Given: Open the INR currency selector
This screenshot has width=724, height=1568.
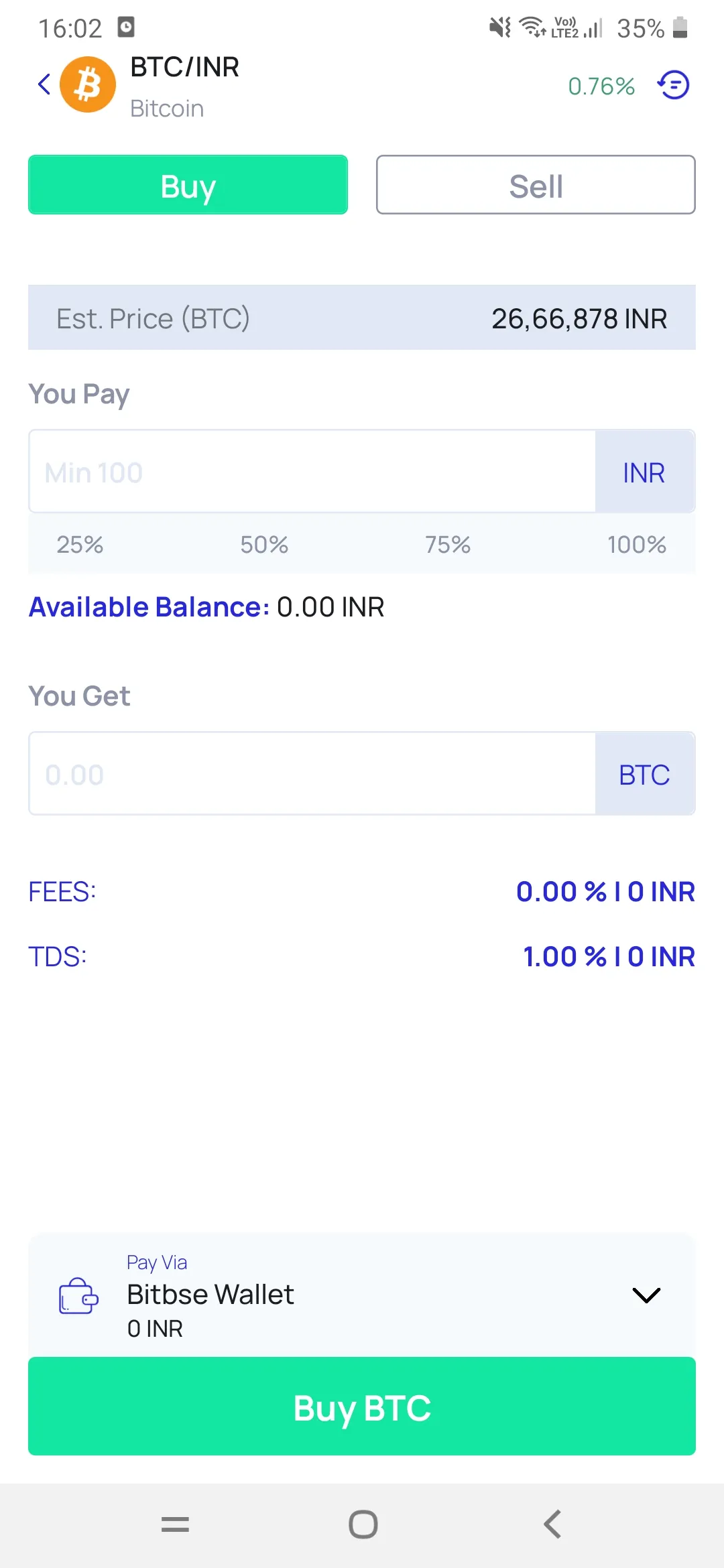Looking at the screenshot, I should (644, 472).
